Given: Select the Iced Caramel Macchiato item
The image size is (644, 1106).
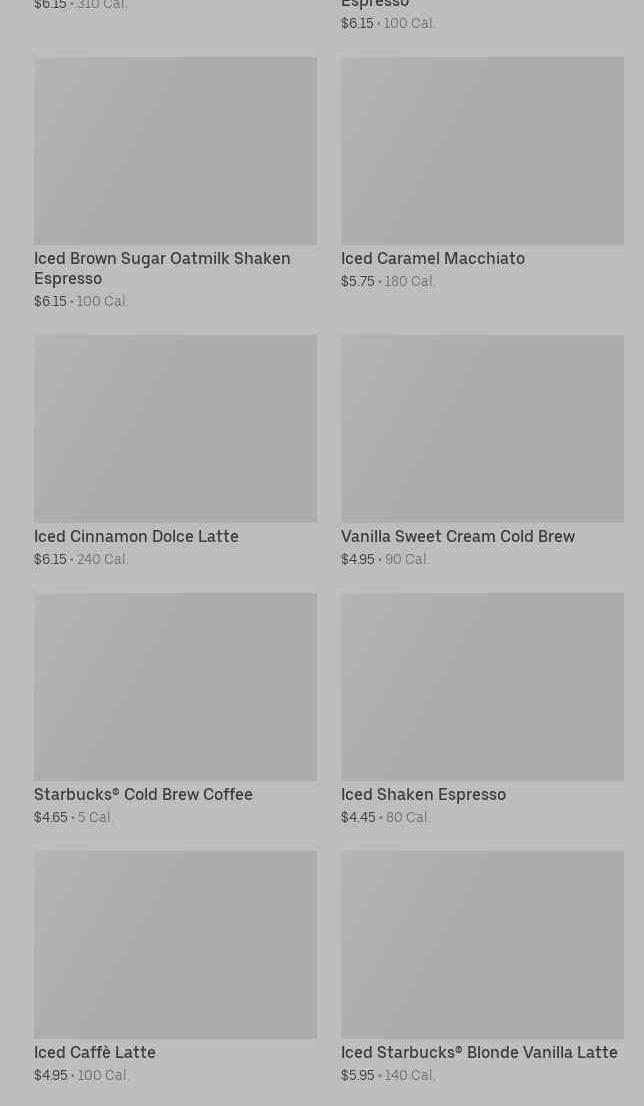Looking at the screenshot, I should coord(482,151).
